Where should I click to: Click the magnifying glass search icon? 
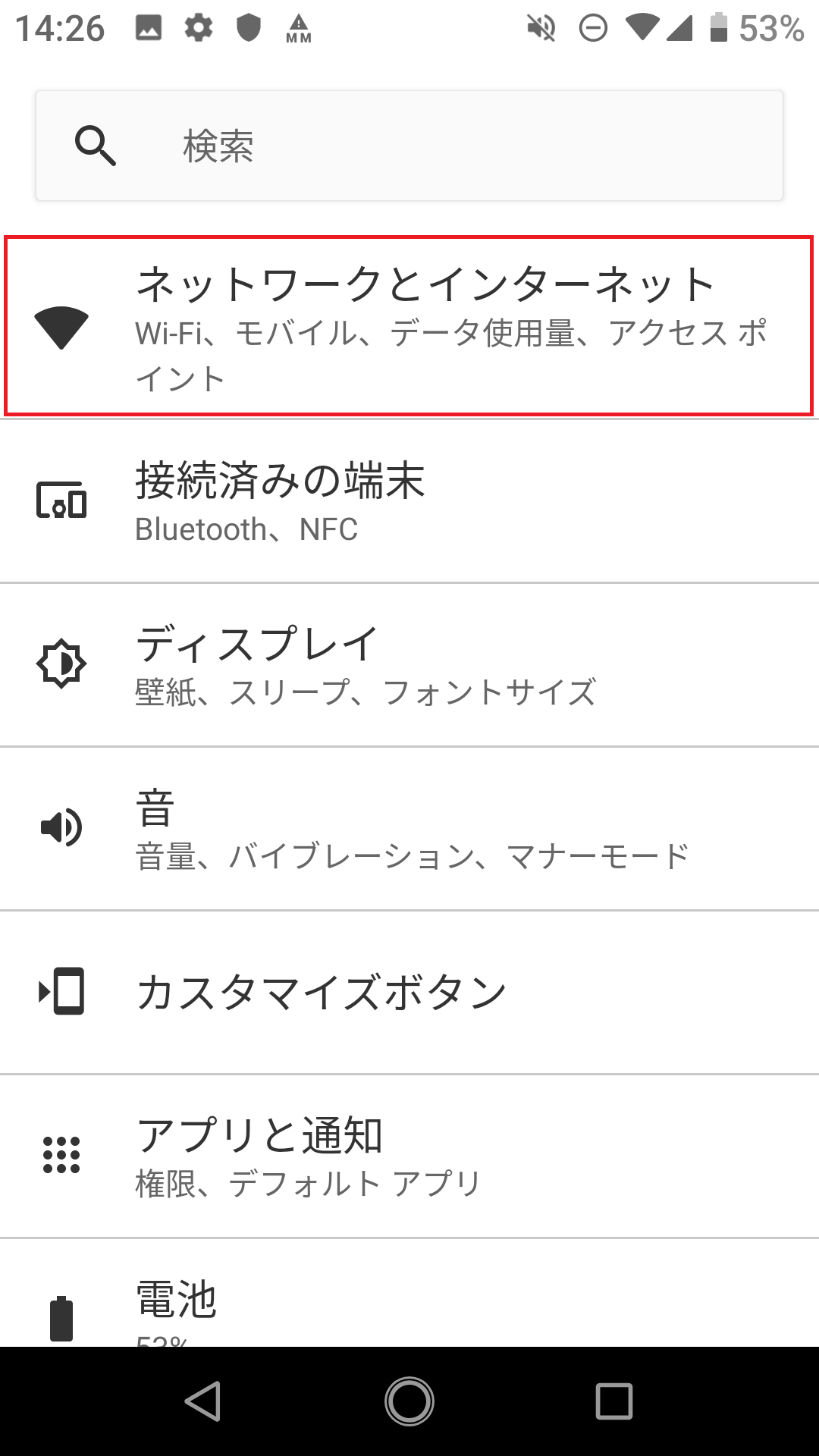click(x=97, y=147)
